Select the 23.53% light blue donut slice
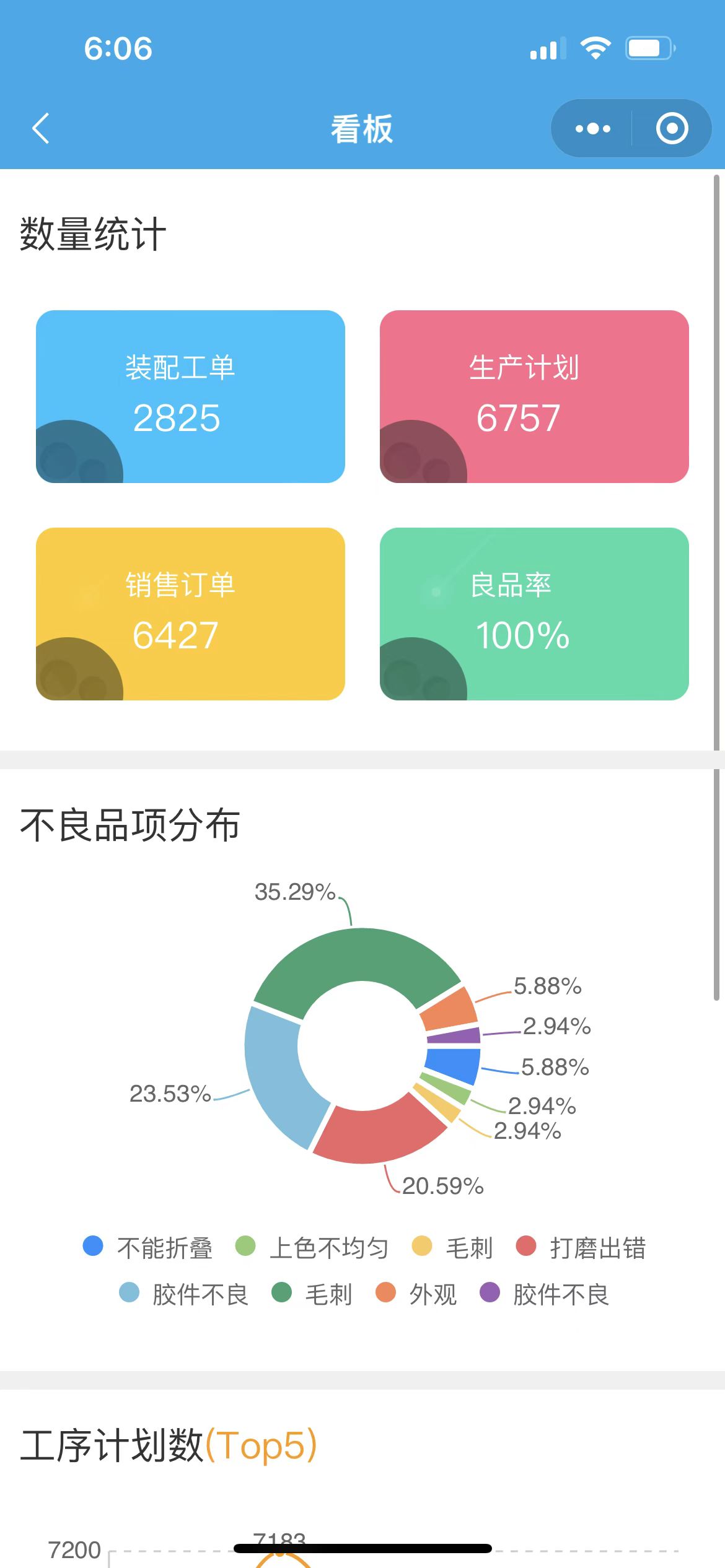 276,1078
